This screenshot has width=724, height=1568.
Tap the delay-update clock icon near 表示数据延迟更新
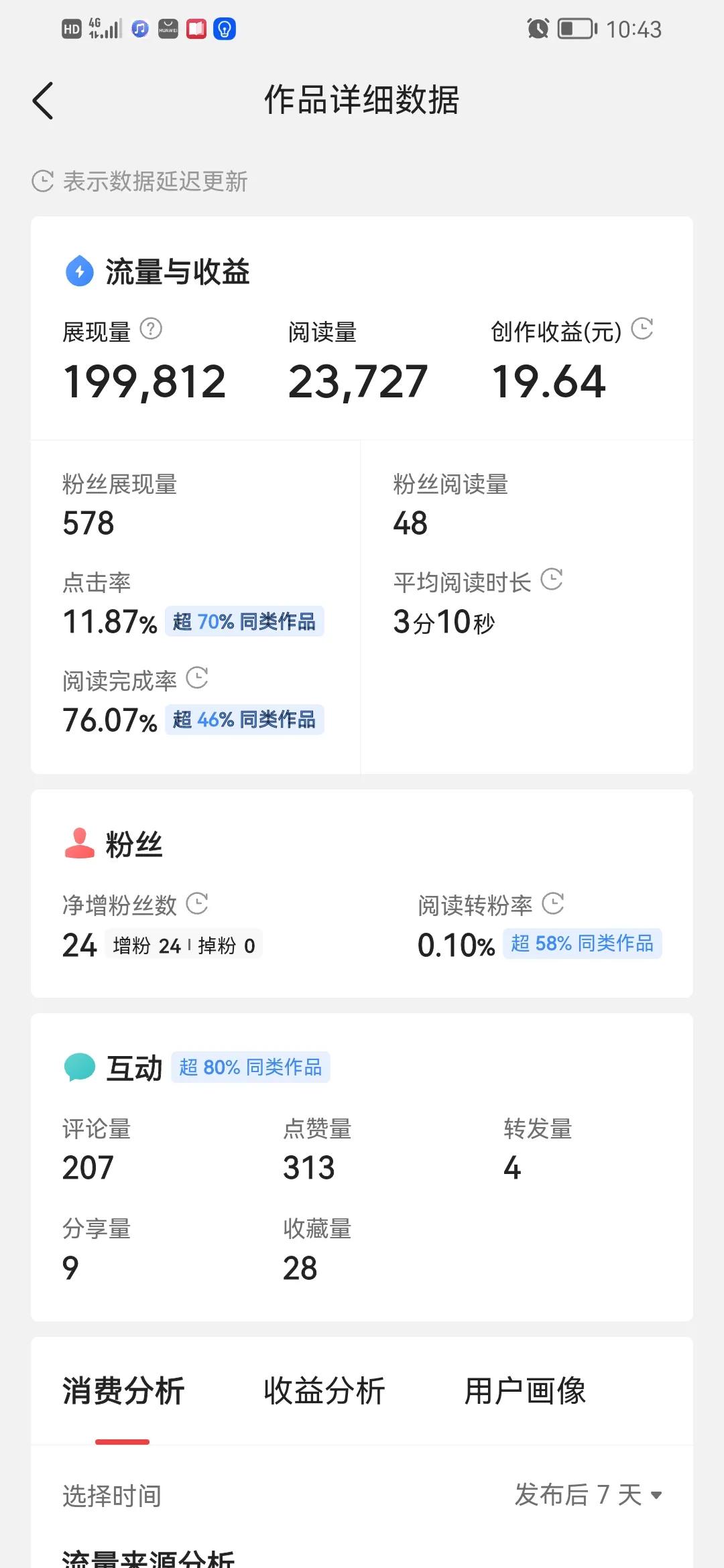coord(42,180)
